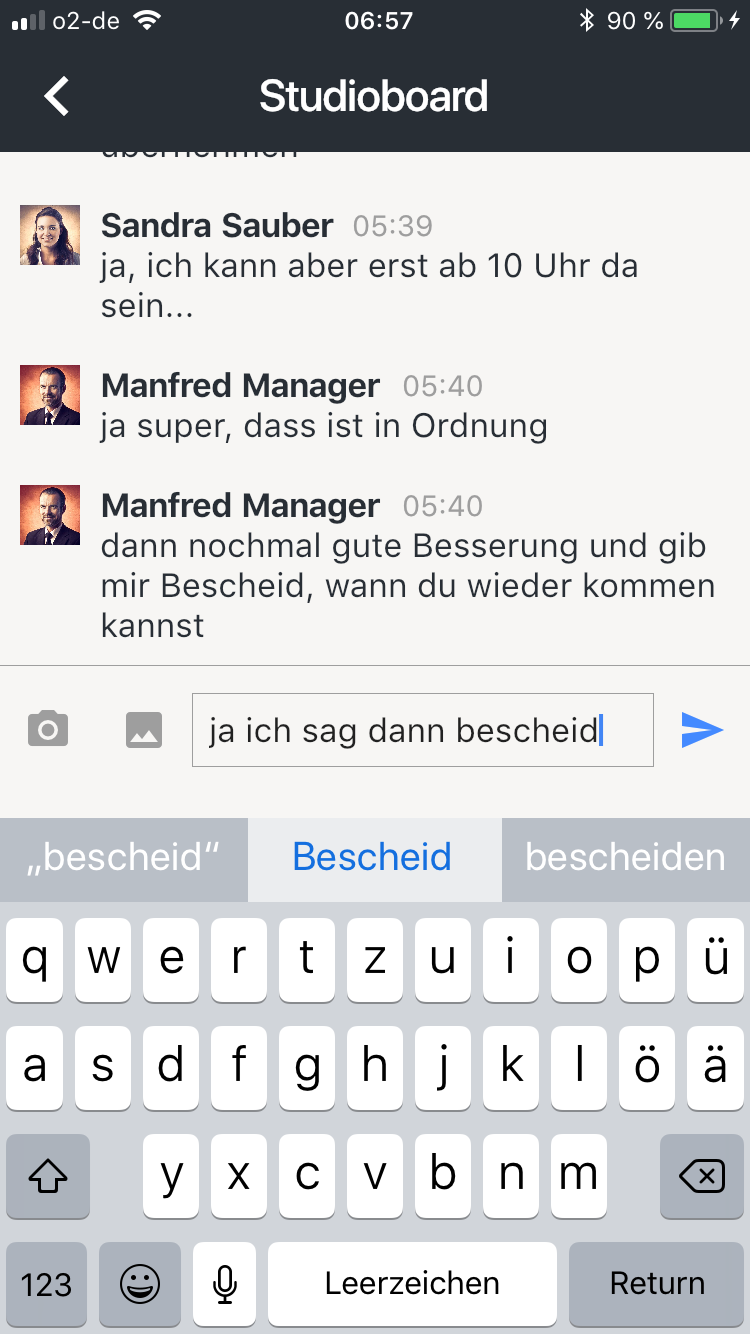Hit the Return key
The width and height of the screenshot is (750, 1334).
(657, 1284)
